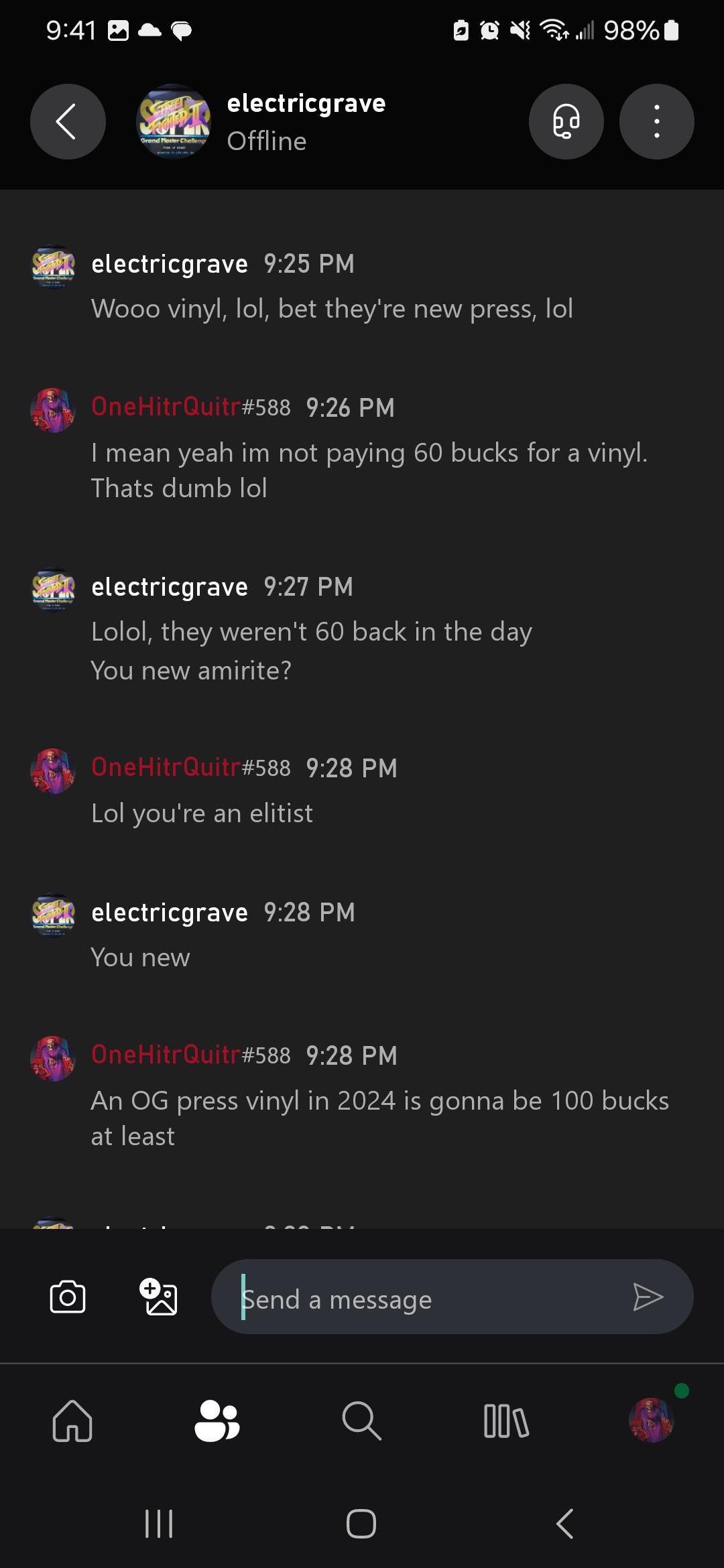Open the three-dot overflow menu
This screenshot has width=724, height=1568.
(656, 122)
